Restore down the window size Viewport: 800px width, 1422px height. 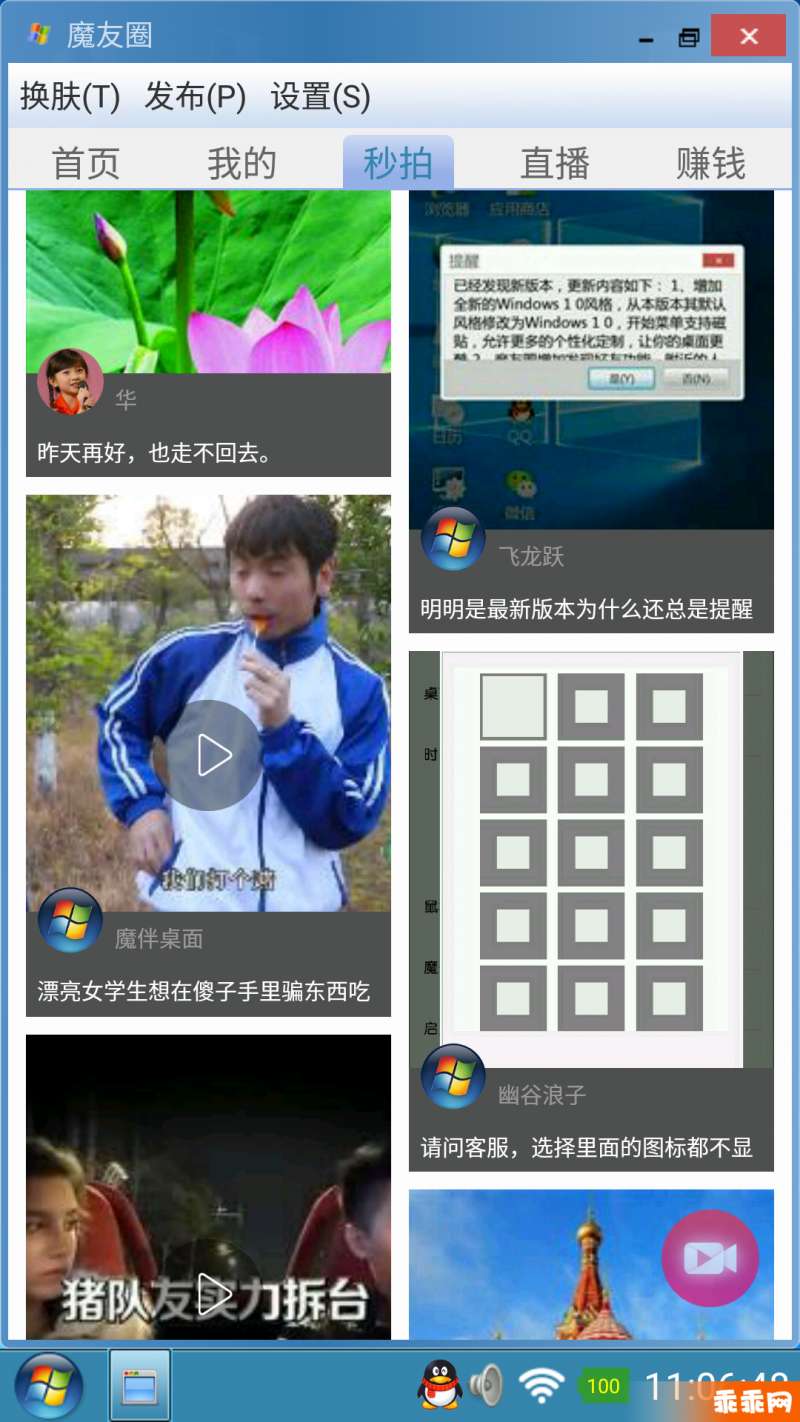[689, 38]
